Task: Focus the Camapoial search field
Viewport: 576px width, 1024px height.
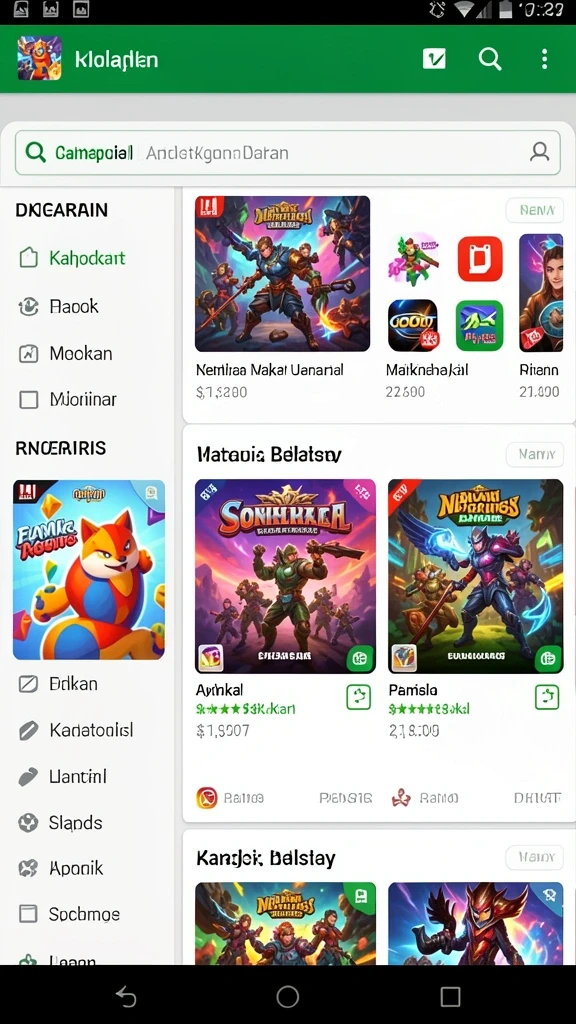Action: point(287,153)
